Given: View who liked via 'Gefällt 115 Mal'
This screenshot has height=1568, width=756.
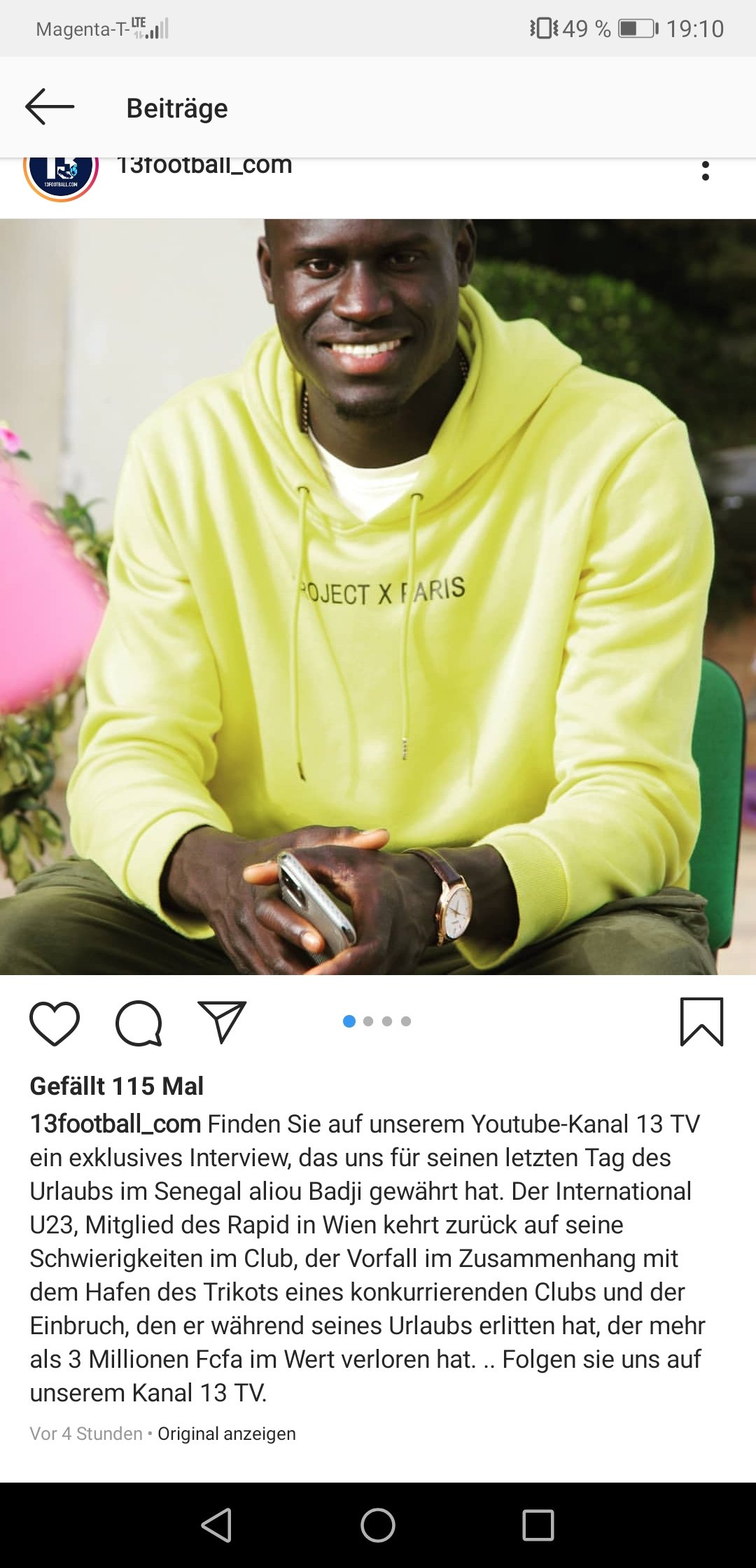Looking at the screenshot, I should tap(116, 1086).
